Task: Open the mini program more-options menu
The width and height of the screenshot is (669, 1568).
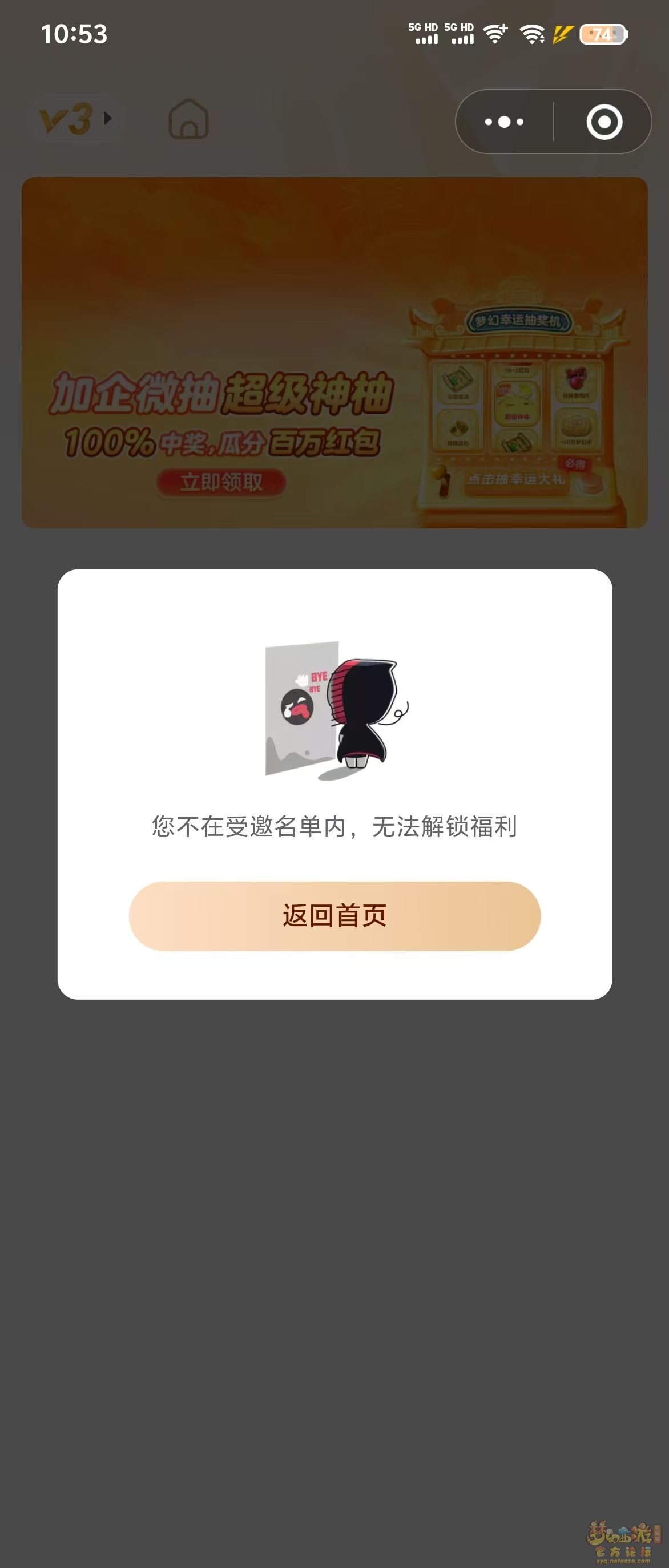Action: click(504, 122)
